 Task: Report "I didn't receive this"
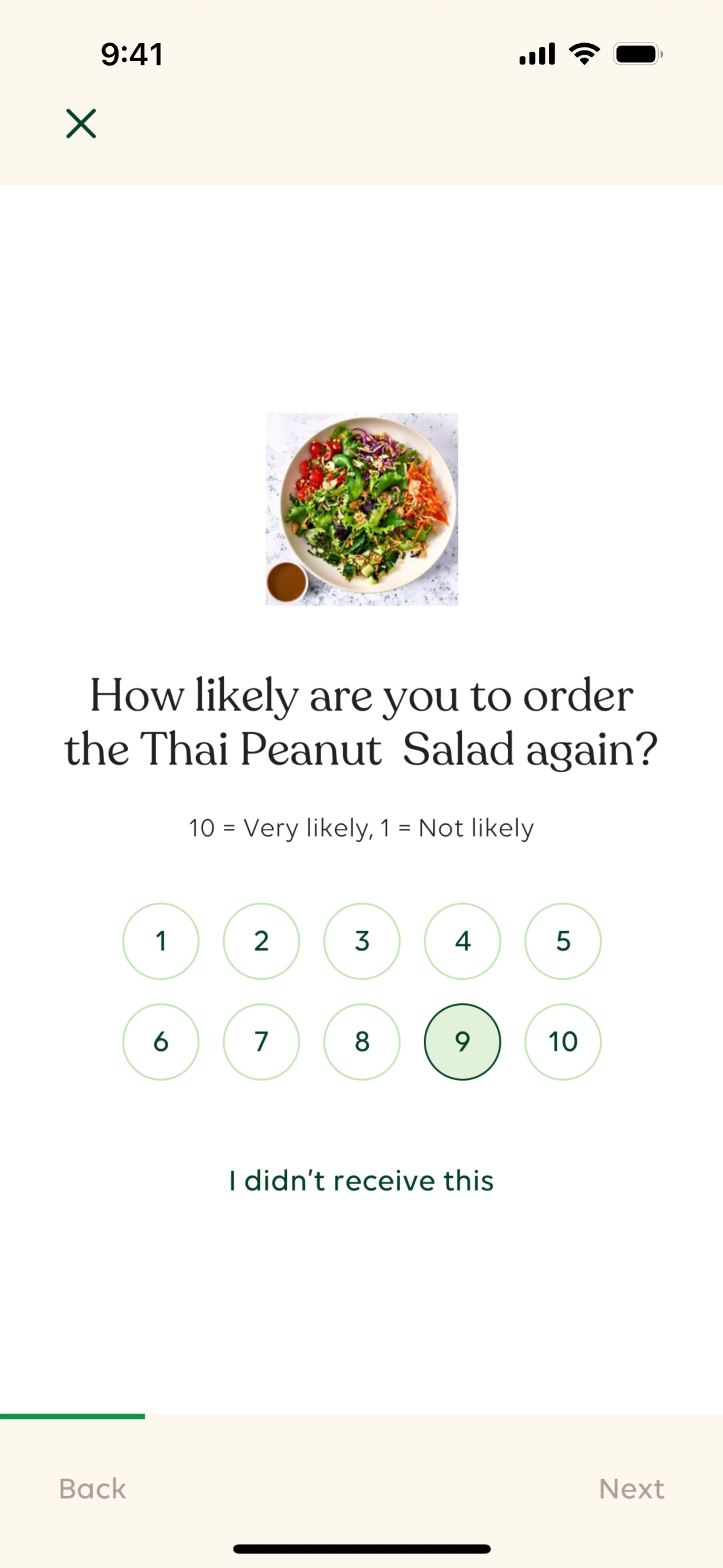coord(361,1180)
